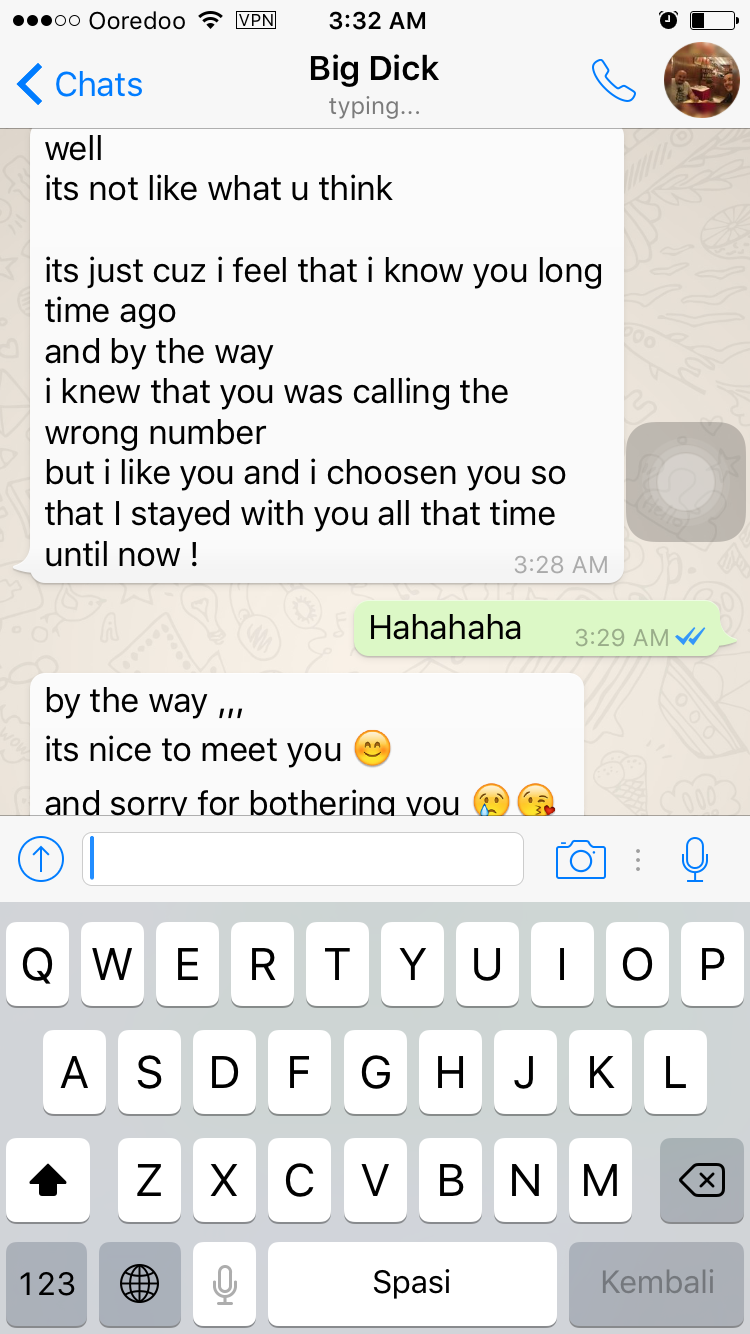Viewport: 750px width, 1334px height.
Task: Open the camera to send a photo
Action: pos(580,859)
